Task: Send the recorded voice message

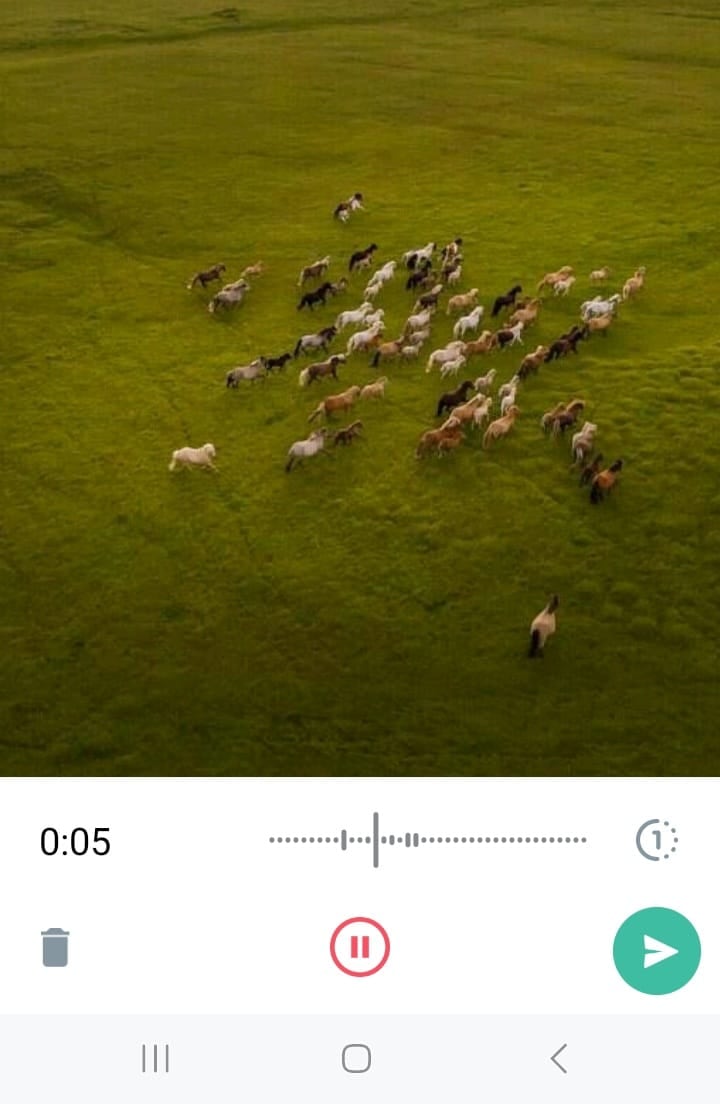Action: coord(657,951)
